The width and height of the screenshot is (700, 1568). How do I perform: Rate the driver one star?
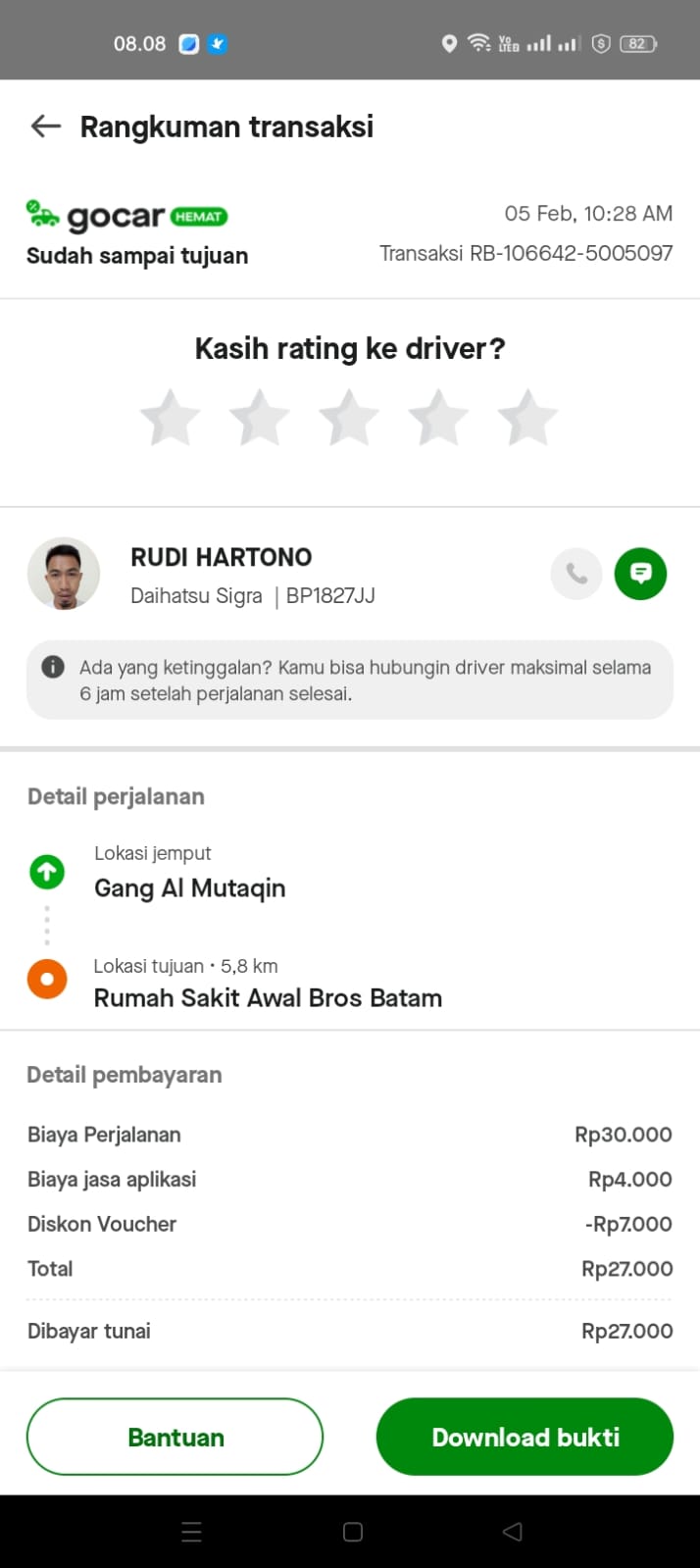[x=170, y=418]
